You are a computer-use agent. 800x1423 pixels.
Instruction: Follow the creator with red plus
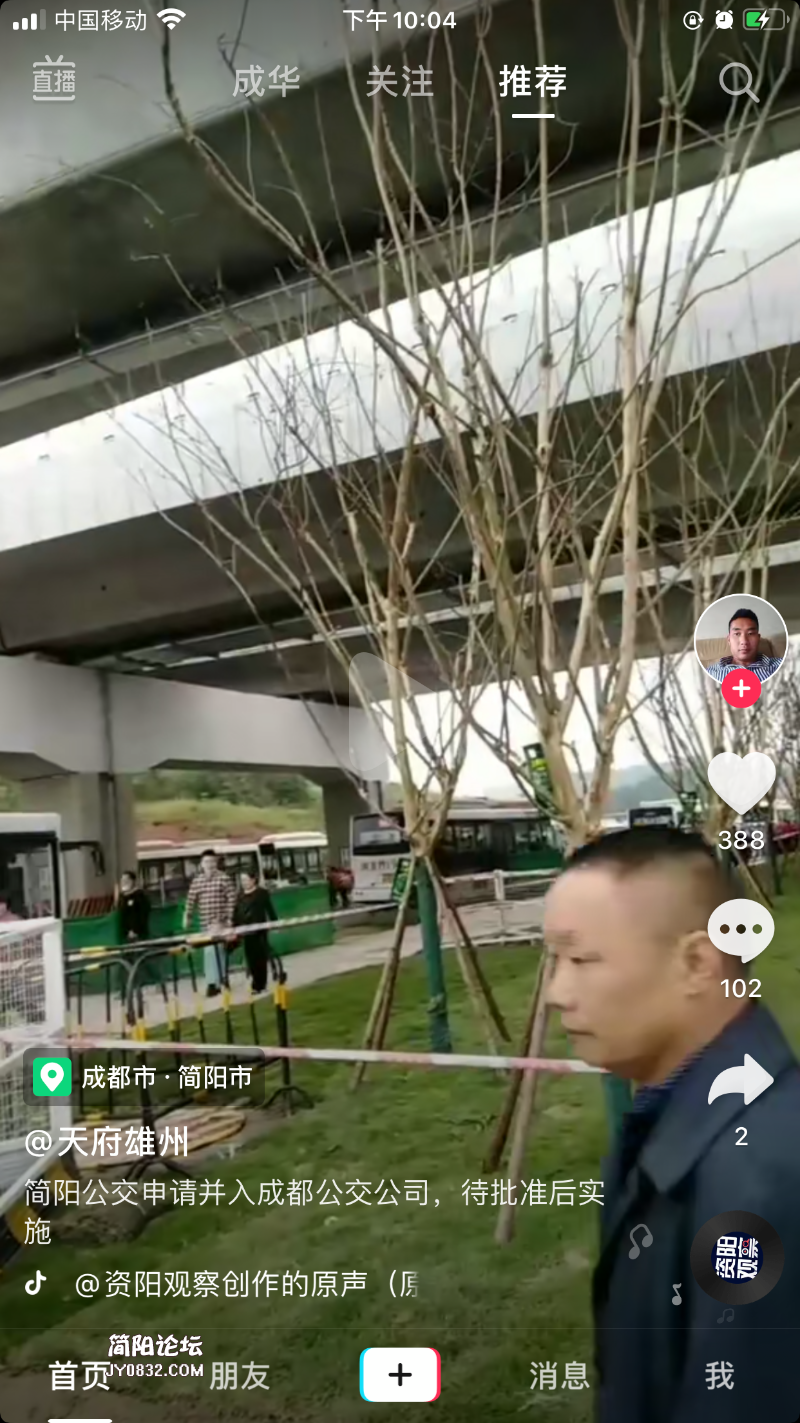pyautogui.click(x=741, y=690)
